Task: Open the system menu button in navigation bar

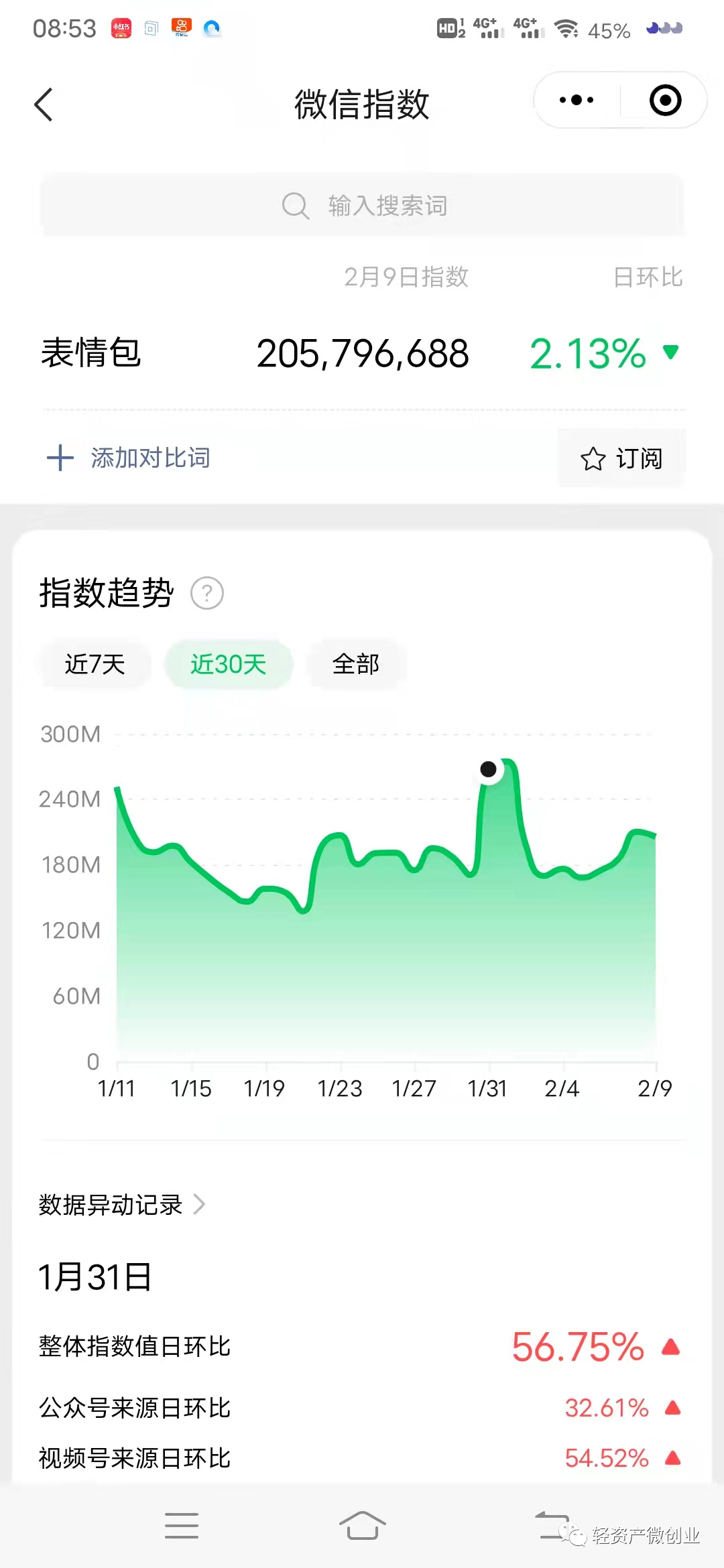Action: [x=181, y=1526]
